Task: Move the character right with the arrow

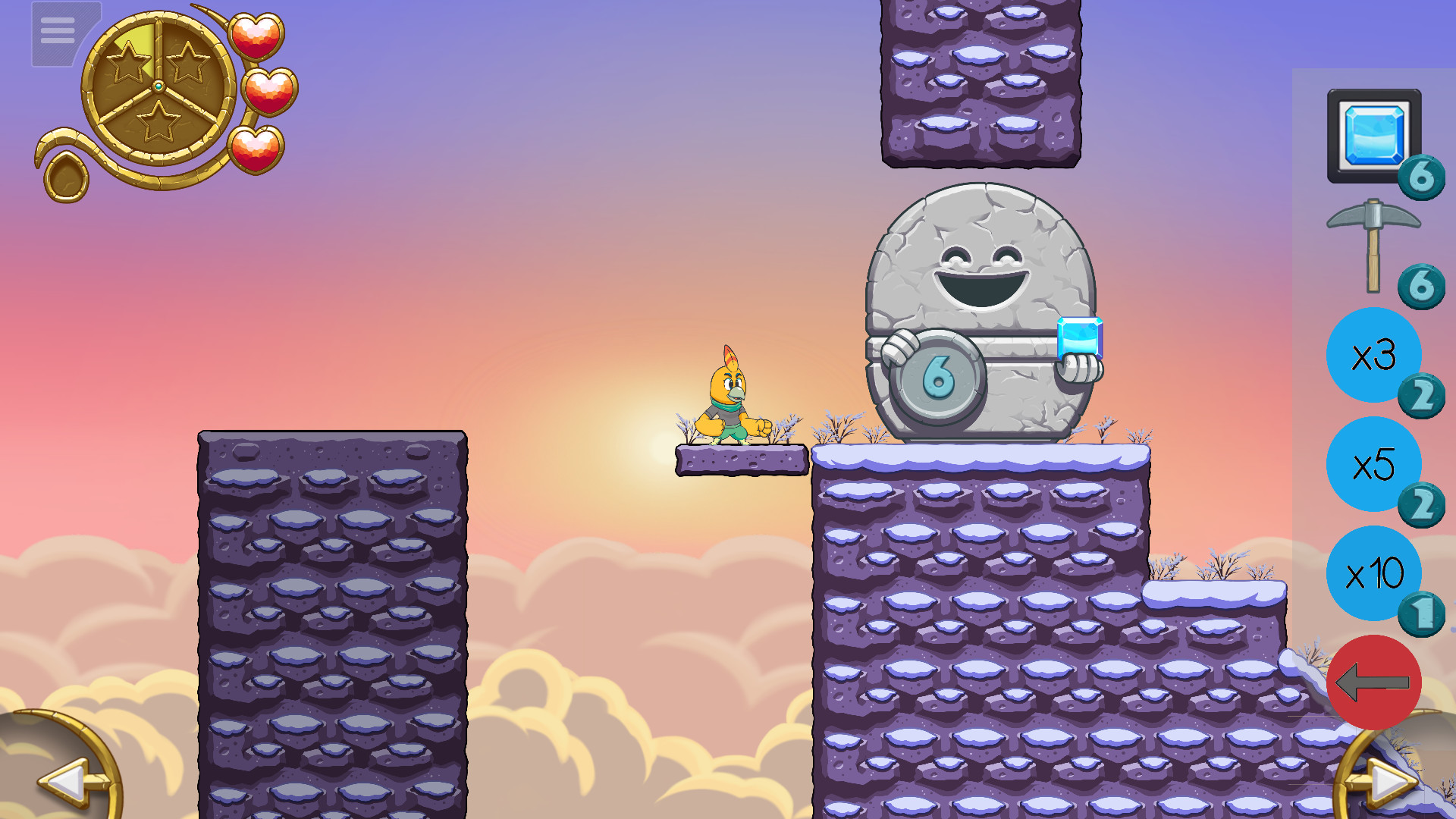Action: coord(1392,781)
